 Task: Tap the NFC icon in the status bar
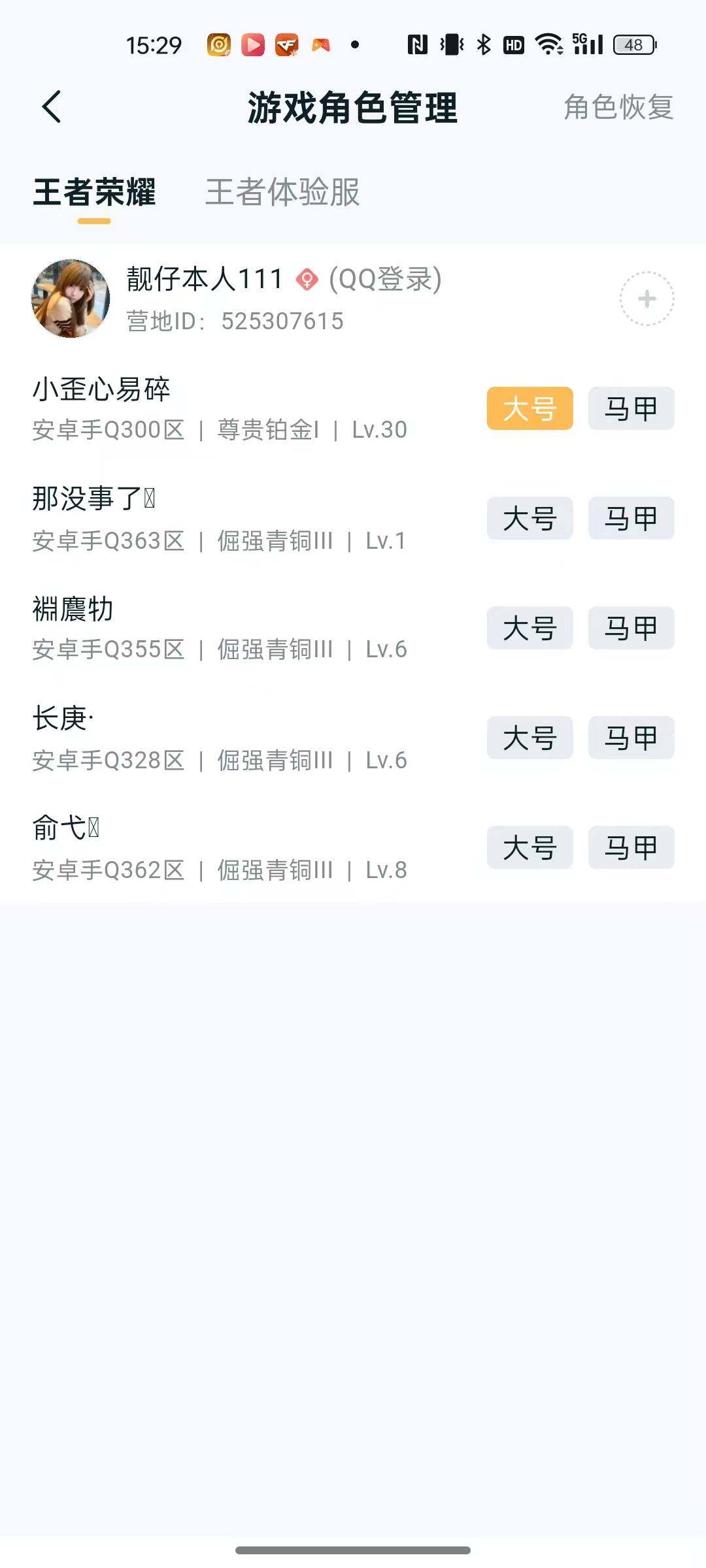pos(416,44)
